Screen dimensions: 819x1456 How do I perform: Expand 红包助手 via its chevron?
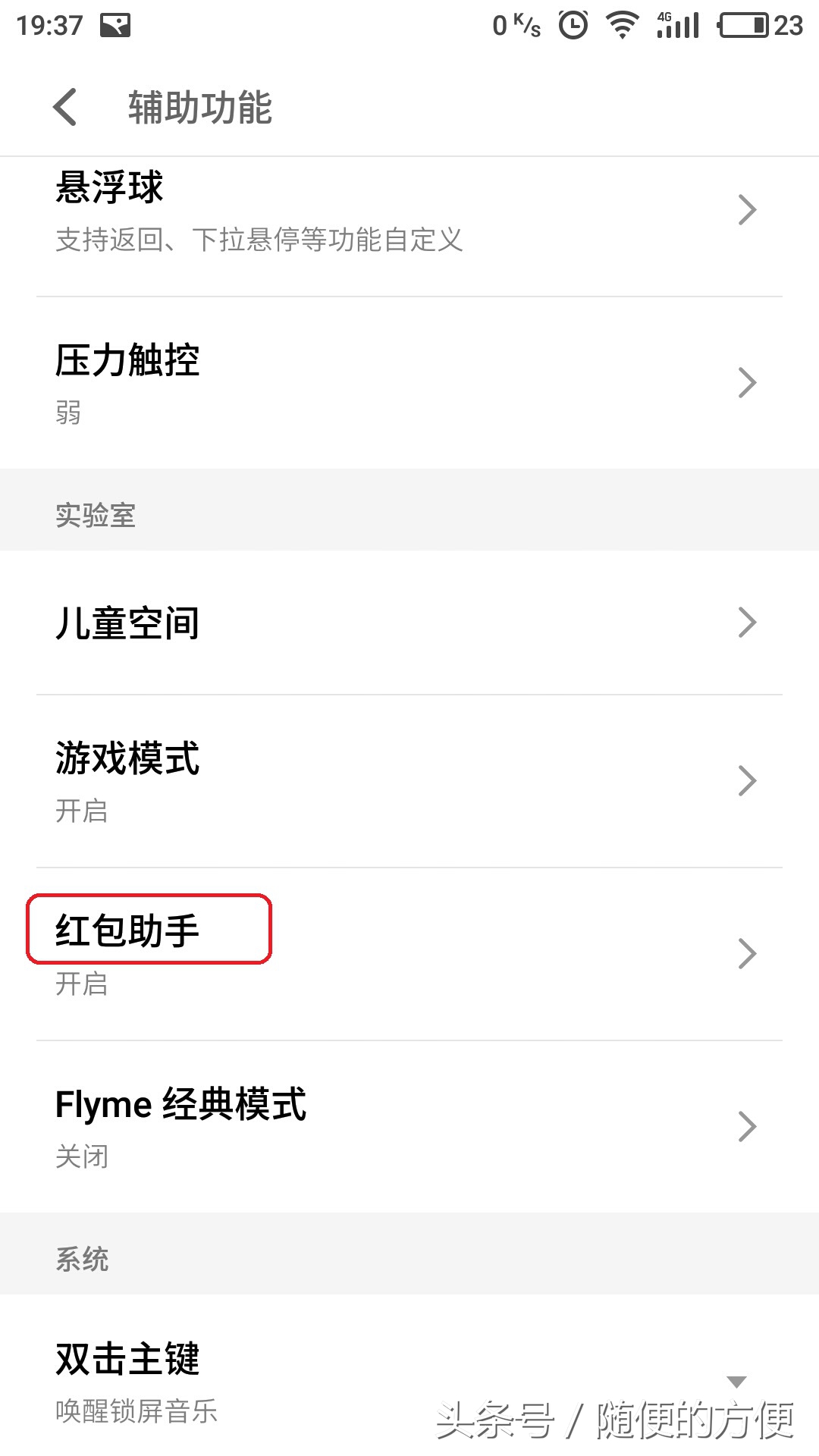coord(747,955)
